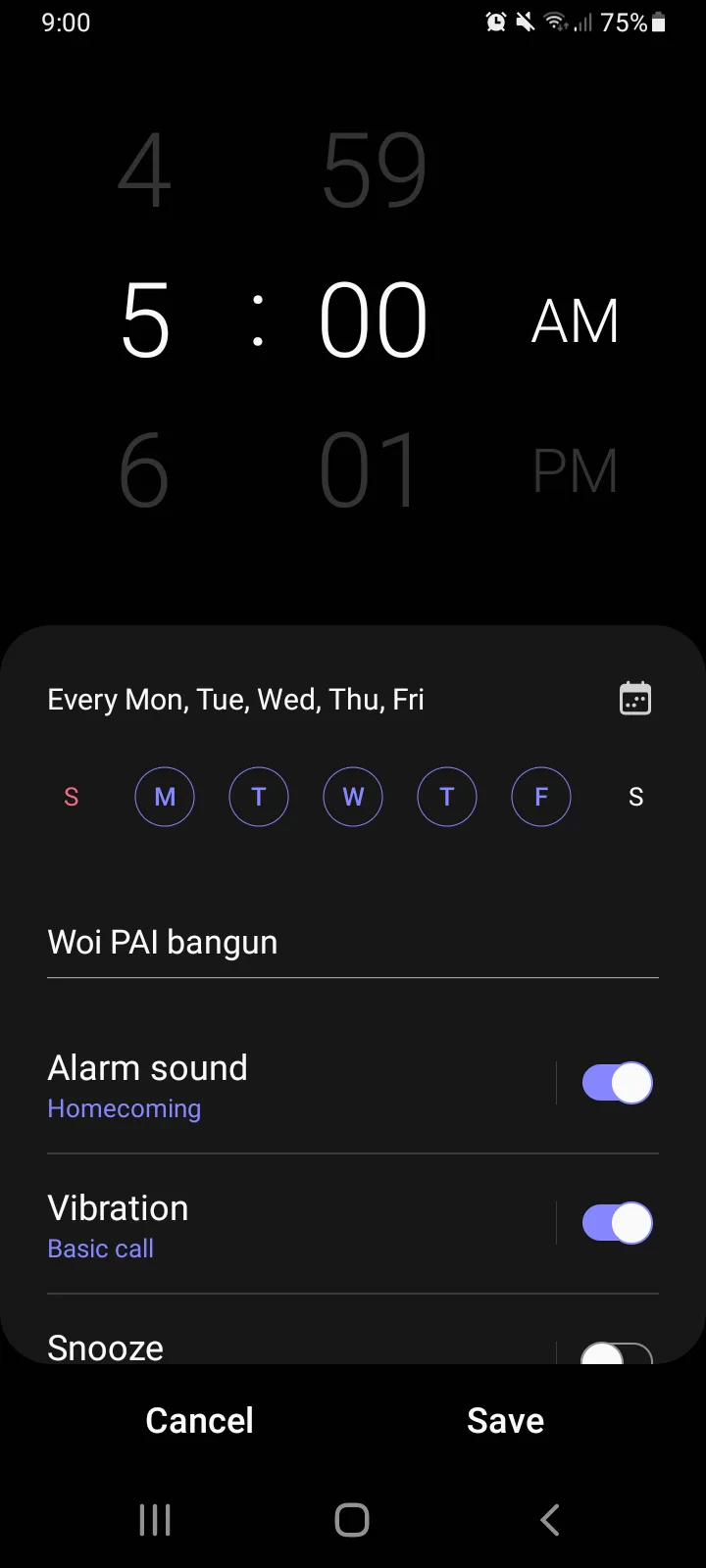The height and width of the screenshot is (1568, 706).
Task: Cancel editing the alarm
Action: pos(200,1420)
